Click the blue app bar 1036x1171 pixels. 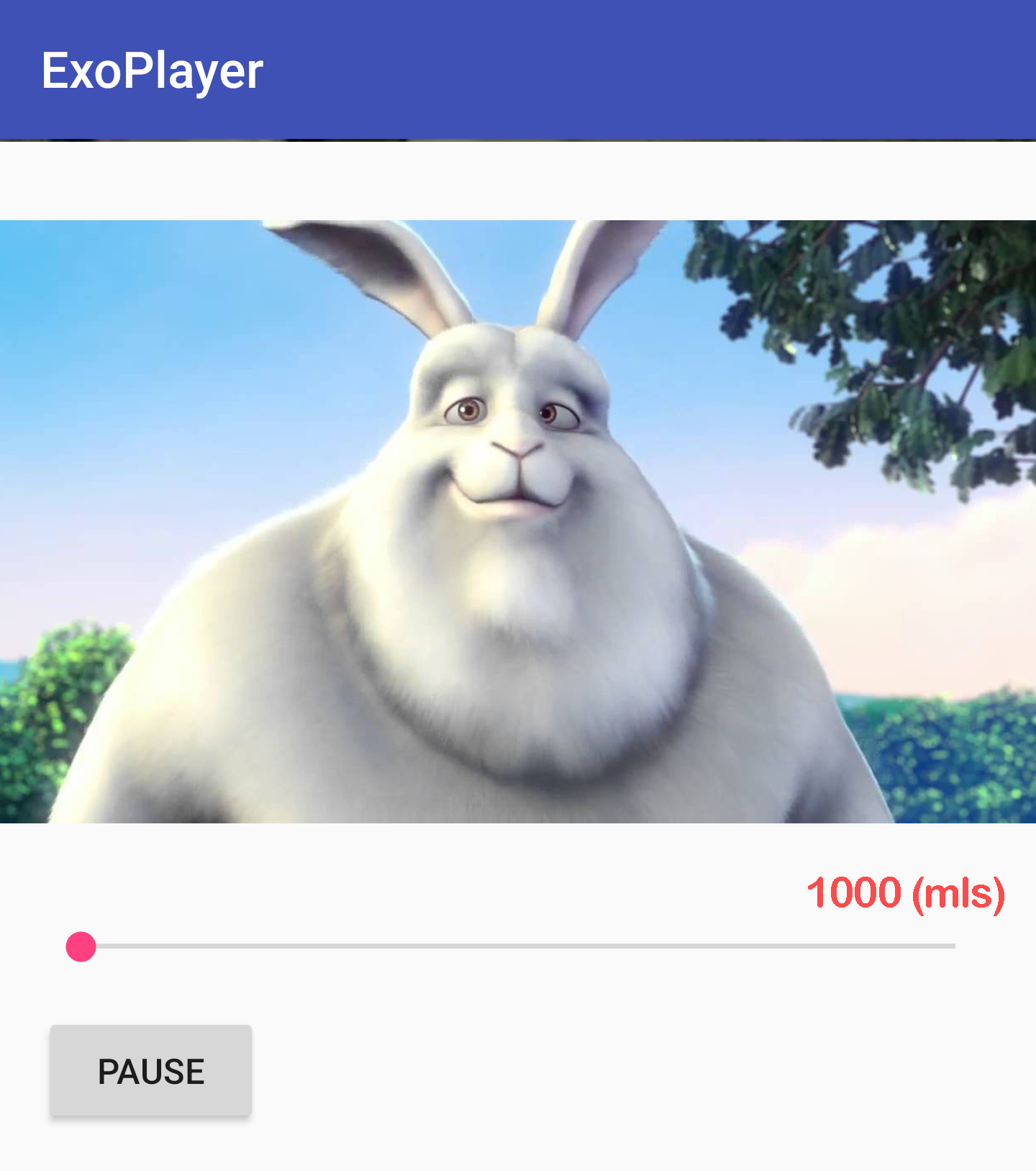(x=647, y=68)
